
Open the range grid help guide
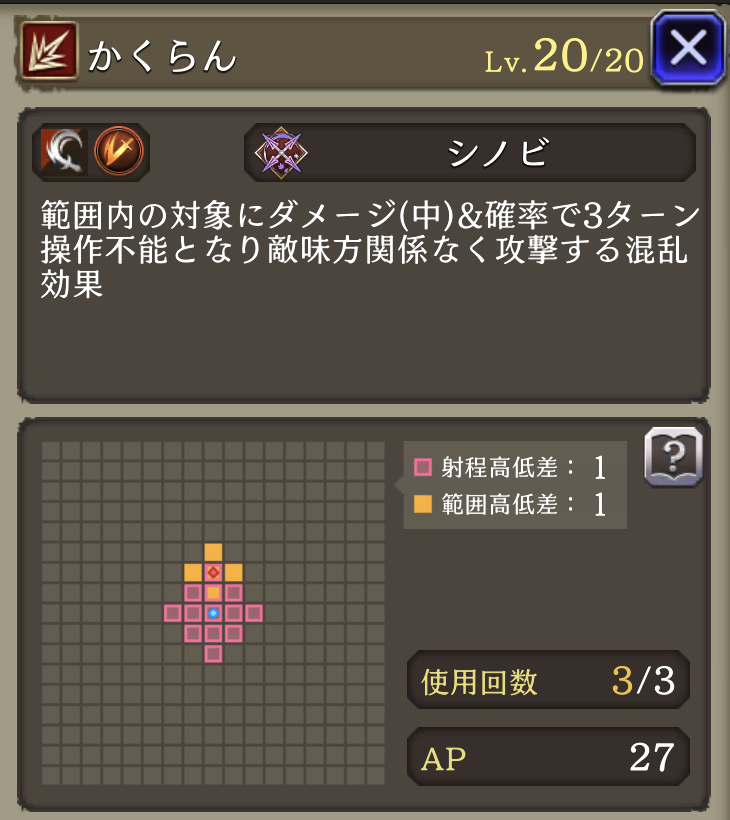[x=673, y=458]
